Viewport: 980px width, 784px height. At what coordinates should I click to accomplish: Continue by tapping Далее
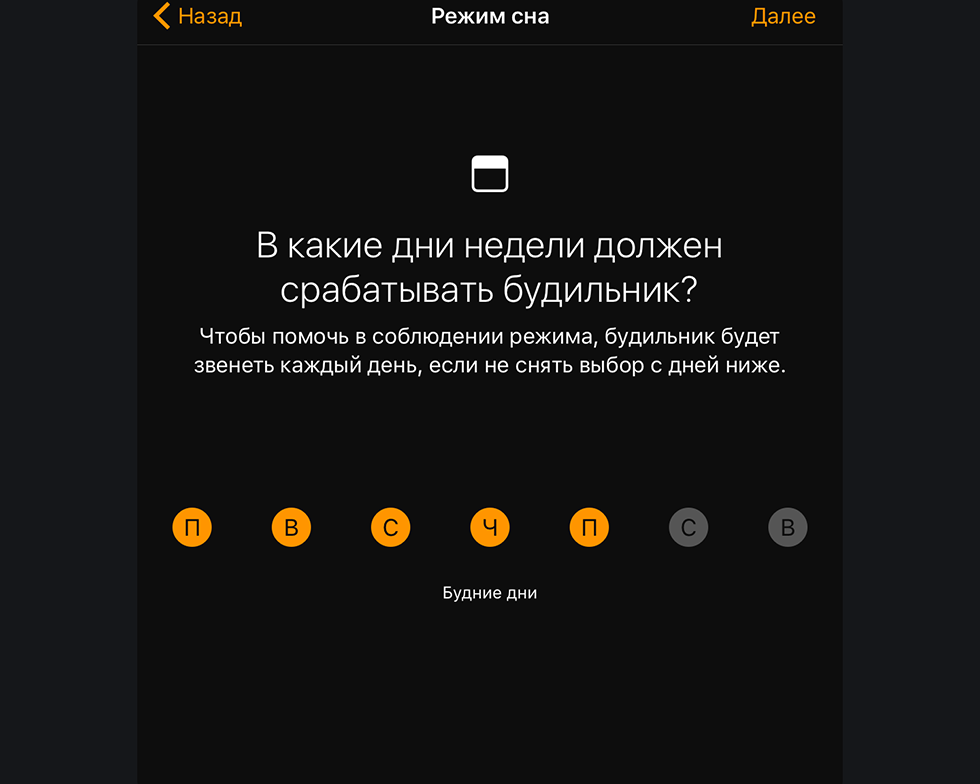point(782,17)
